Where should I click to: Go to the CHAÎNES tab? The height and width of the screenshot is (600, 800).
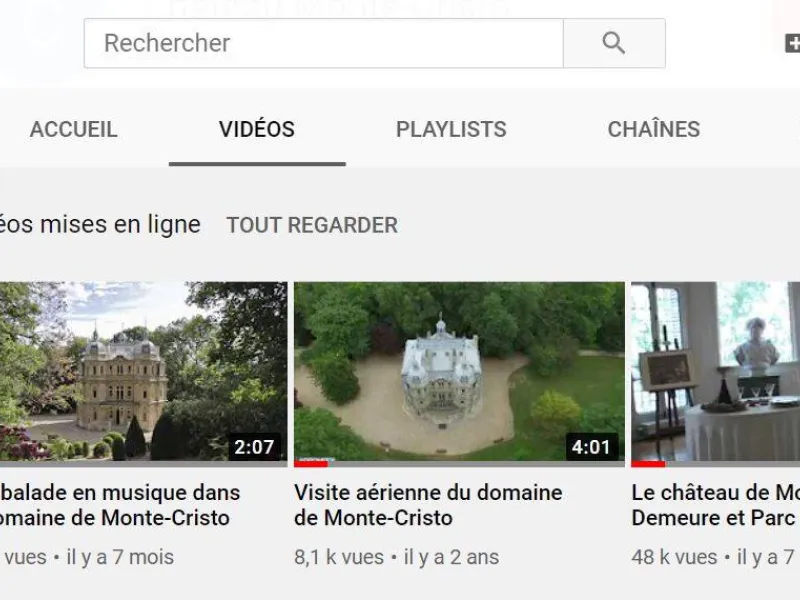[x=653, y=129]
